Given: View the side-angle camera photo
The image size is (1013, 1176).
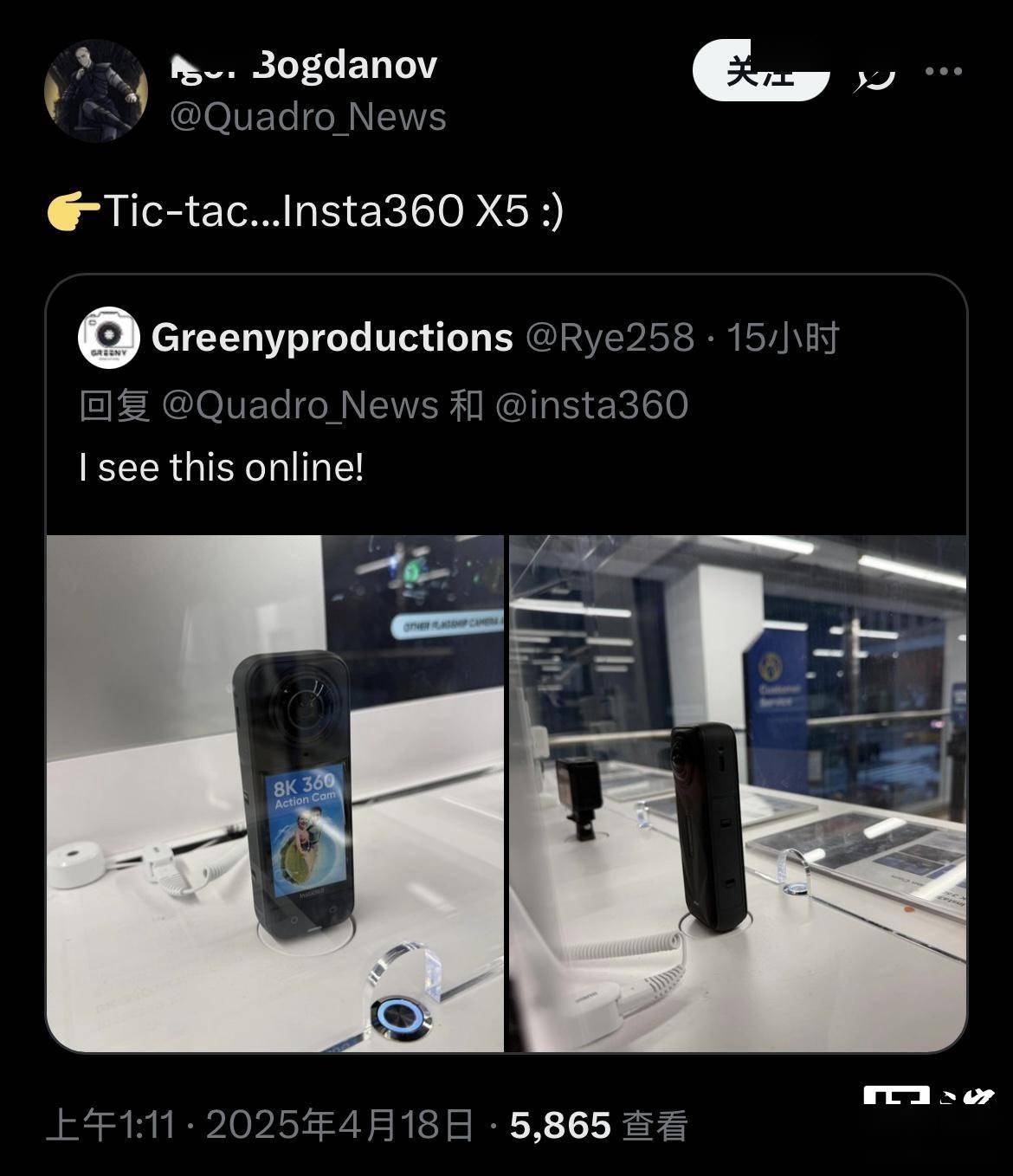Looking at the screenshot, I should [x=738, y=792].
